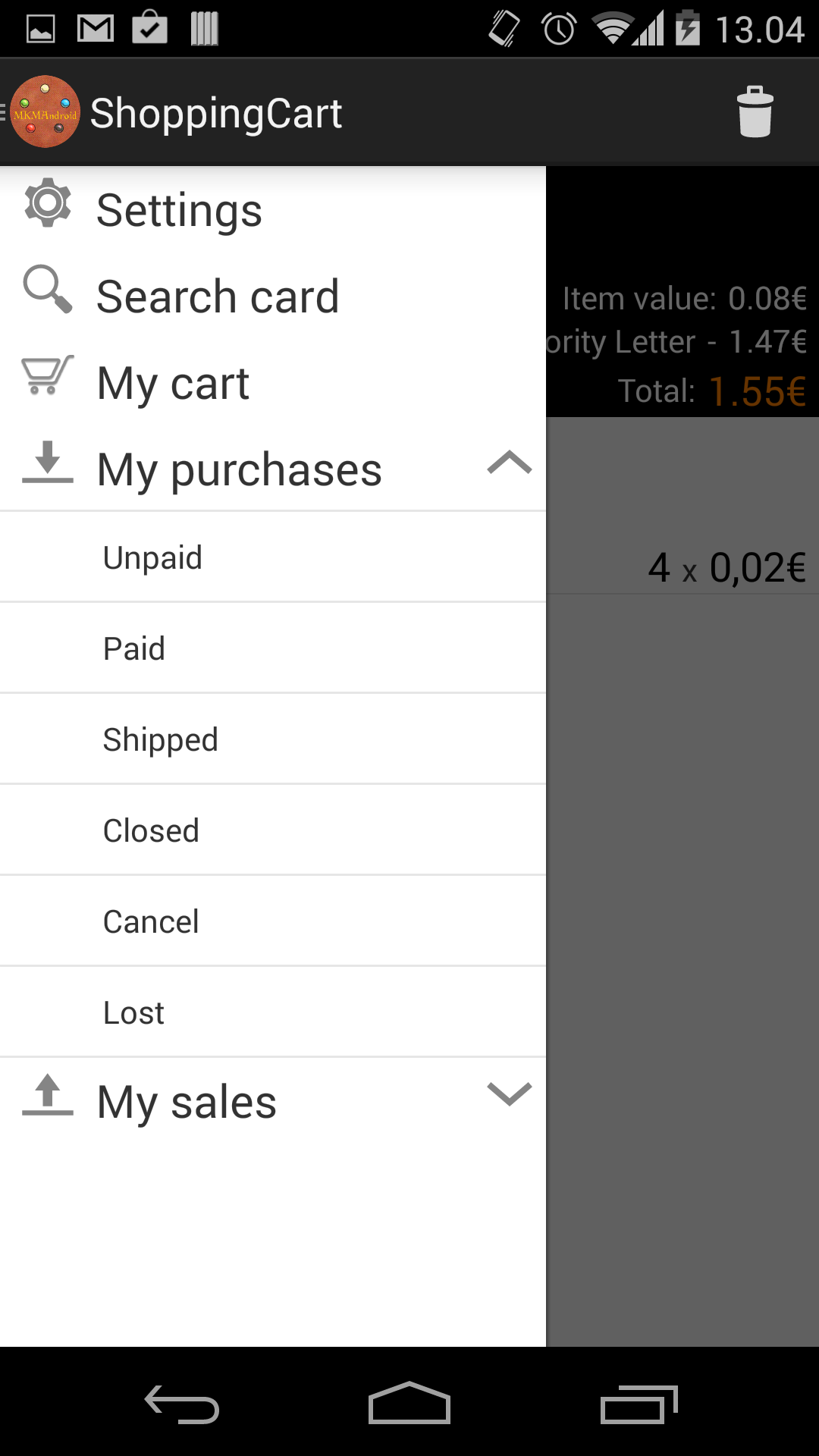Open Settings from the drawer
The image size is (819, 1456).
[x=273, y=209]
